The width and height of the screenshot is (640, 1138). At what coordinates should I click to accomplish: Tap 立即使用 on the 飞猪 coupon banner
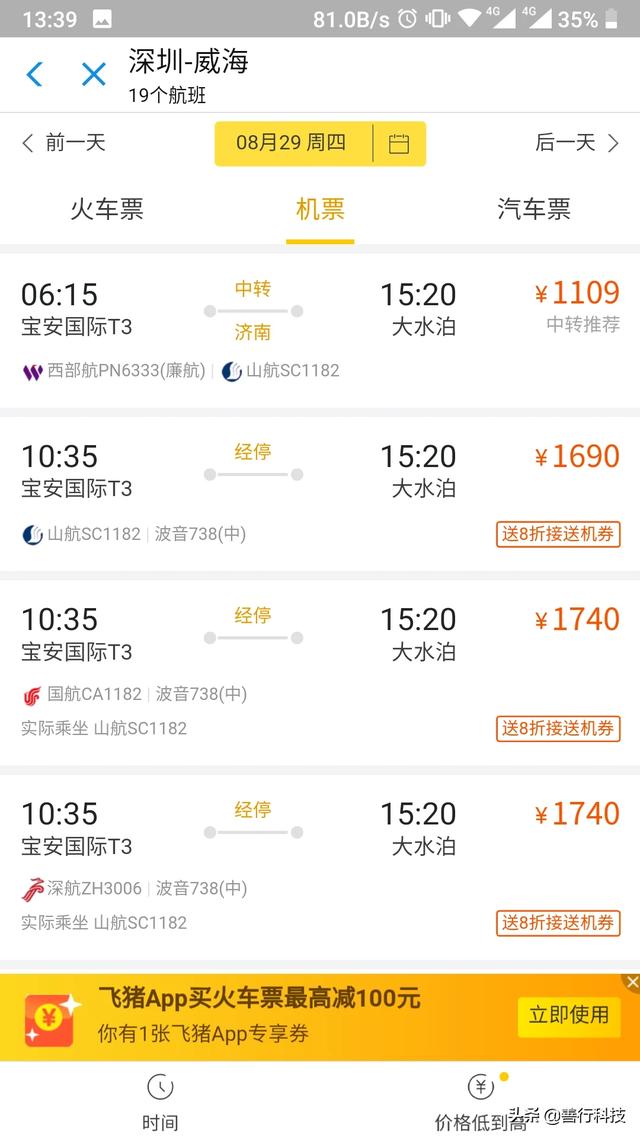[569, 1016]
